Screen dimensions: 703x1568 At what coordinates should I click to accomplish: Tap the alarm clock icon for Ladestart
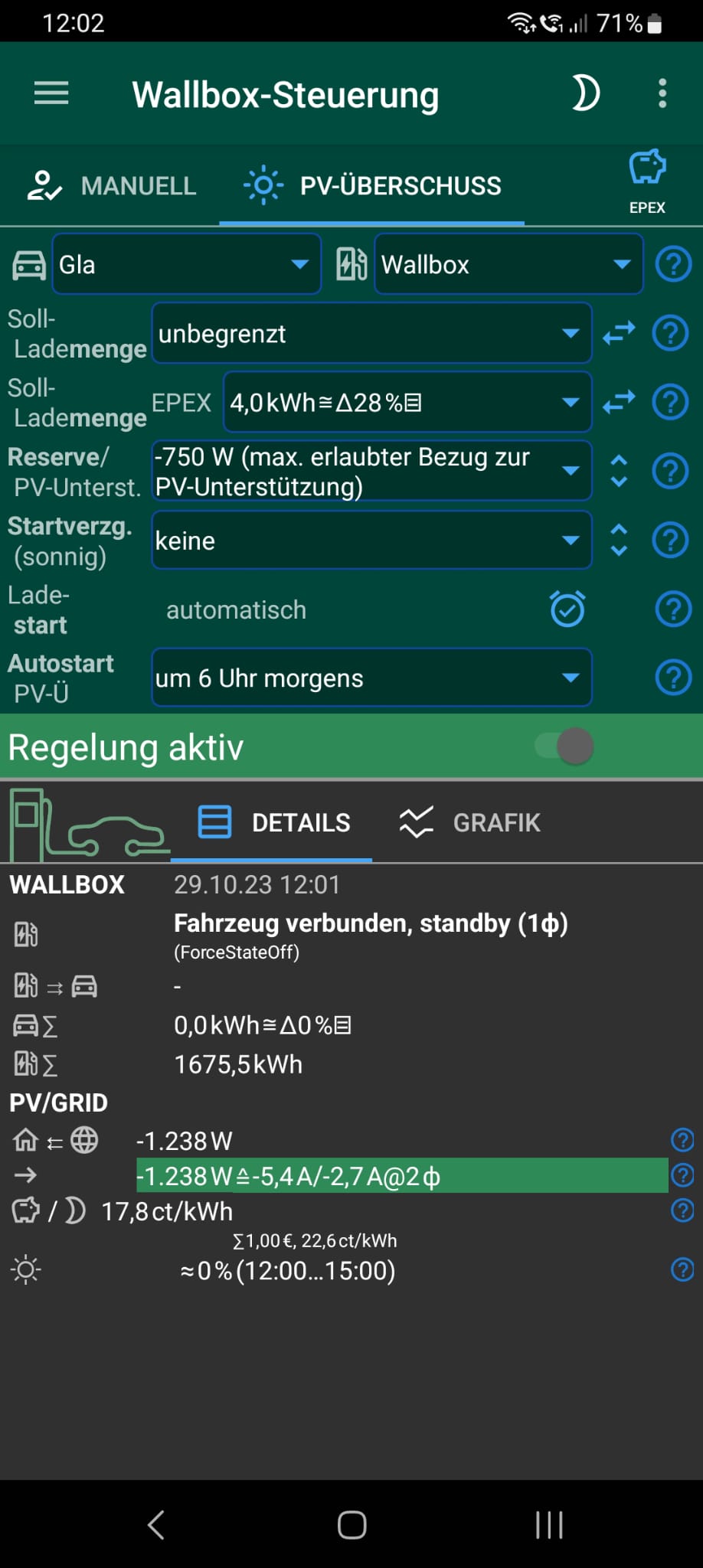pyautogui.click(x=567, y=609)
